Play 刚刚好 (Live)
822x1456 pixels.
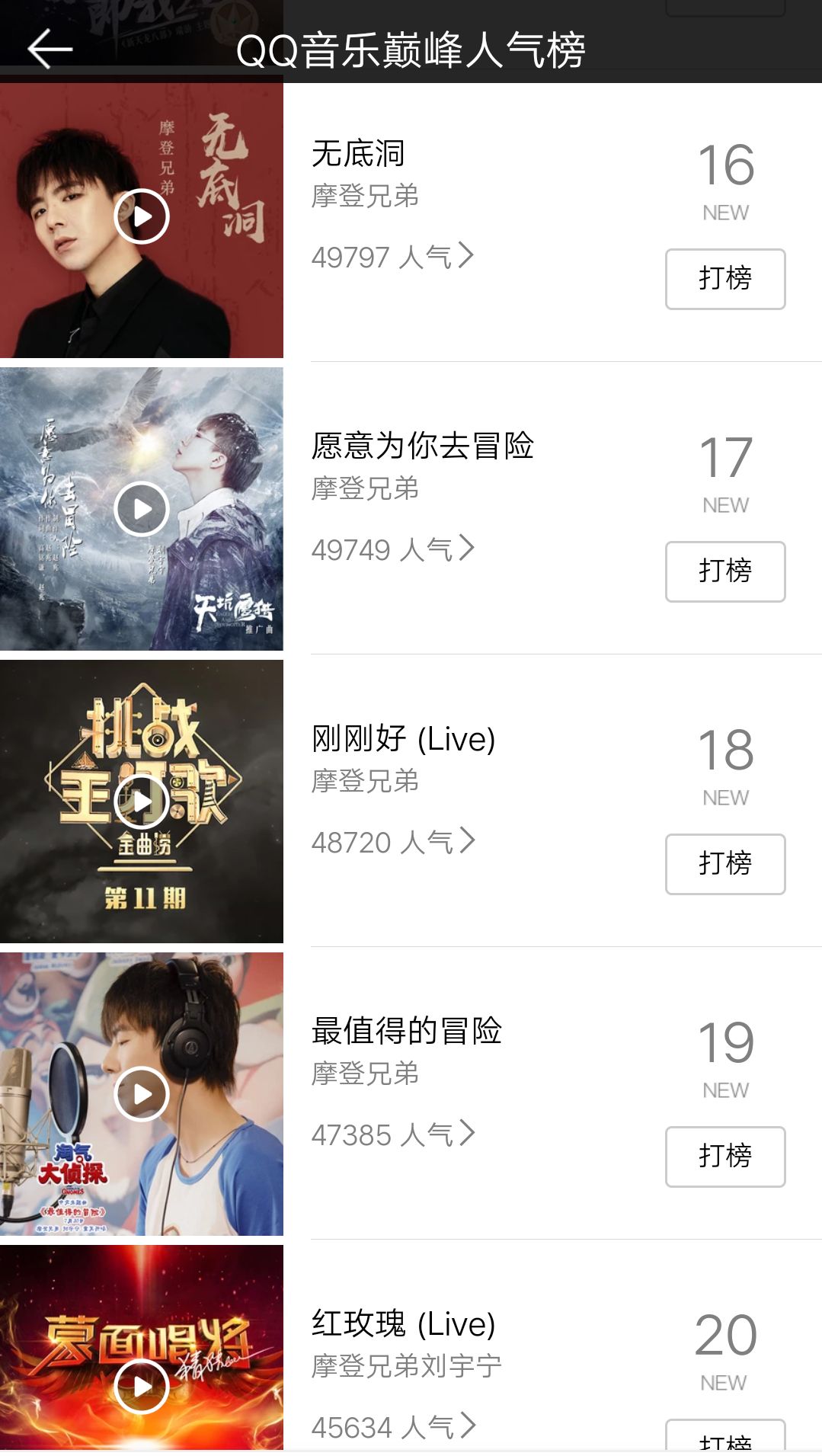click(x=142, y=802)
